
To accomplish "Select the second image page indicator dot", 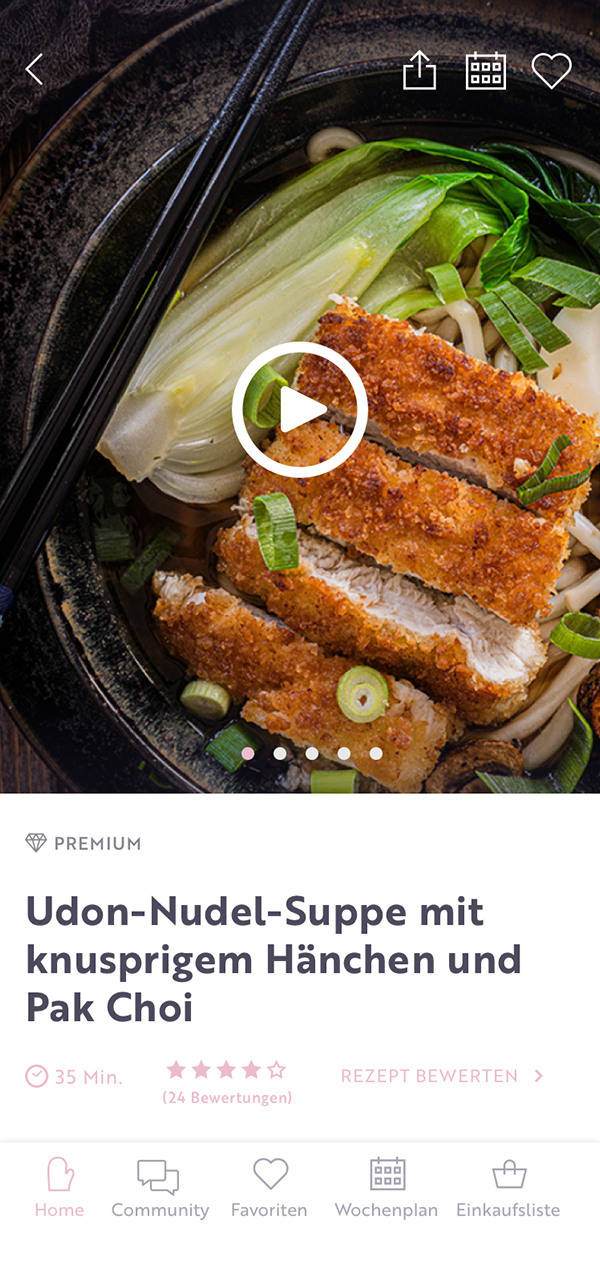I will (280, 753).
